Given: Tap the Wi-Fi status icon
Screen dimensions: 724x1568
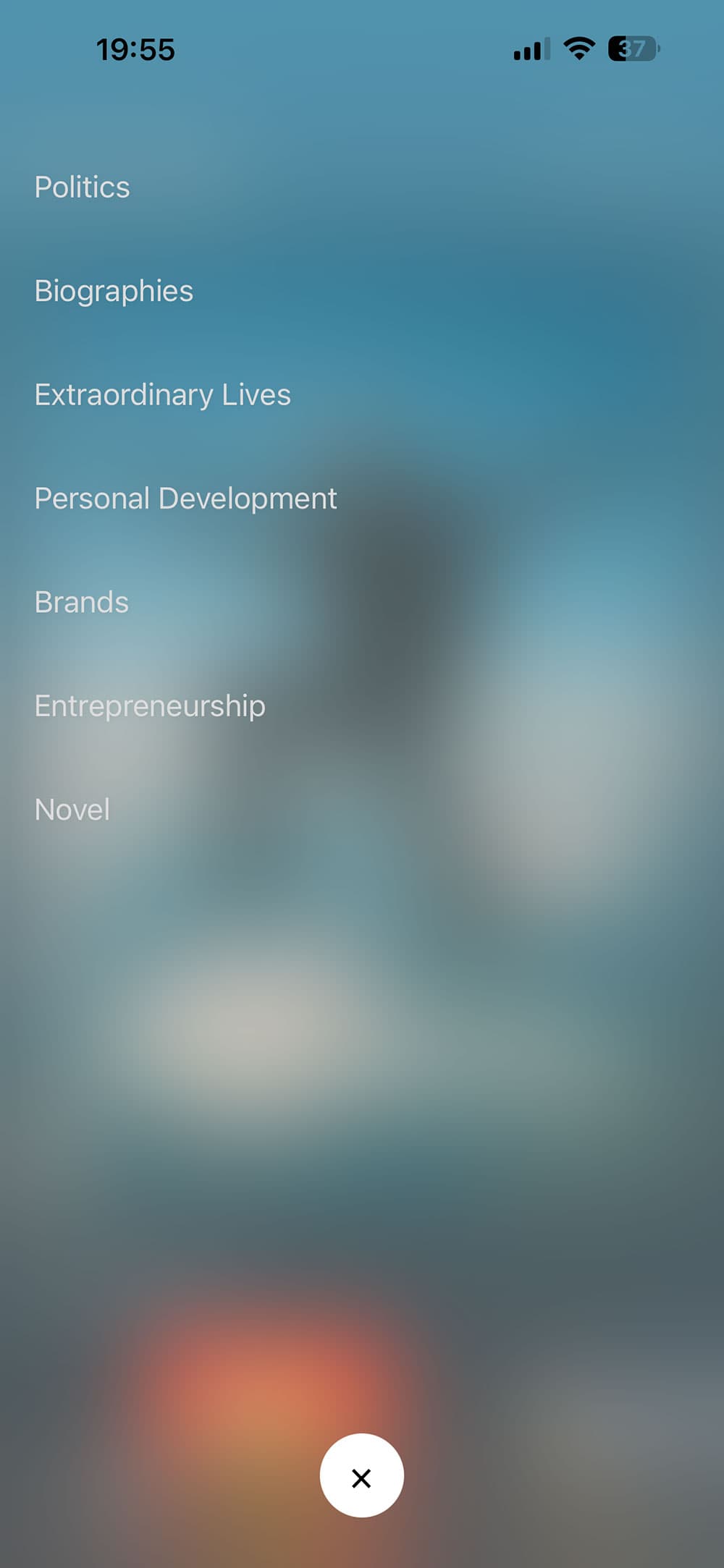Looking at the screenshot, I should tap(578, 49).
